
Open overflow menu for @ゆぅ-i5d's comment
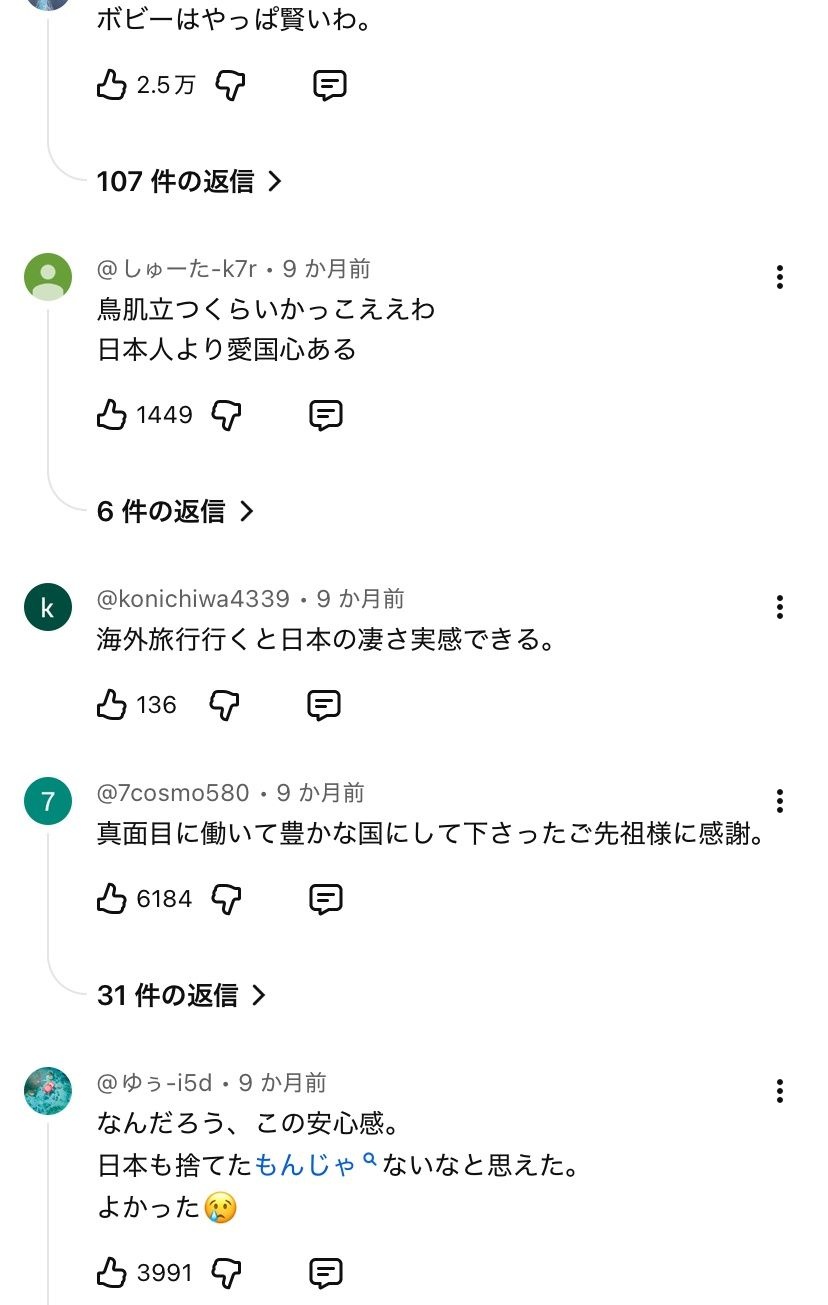coord(780,1091)
